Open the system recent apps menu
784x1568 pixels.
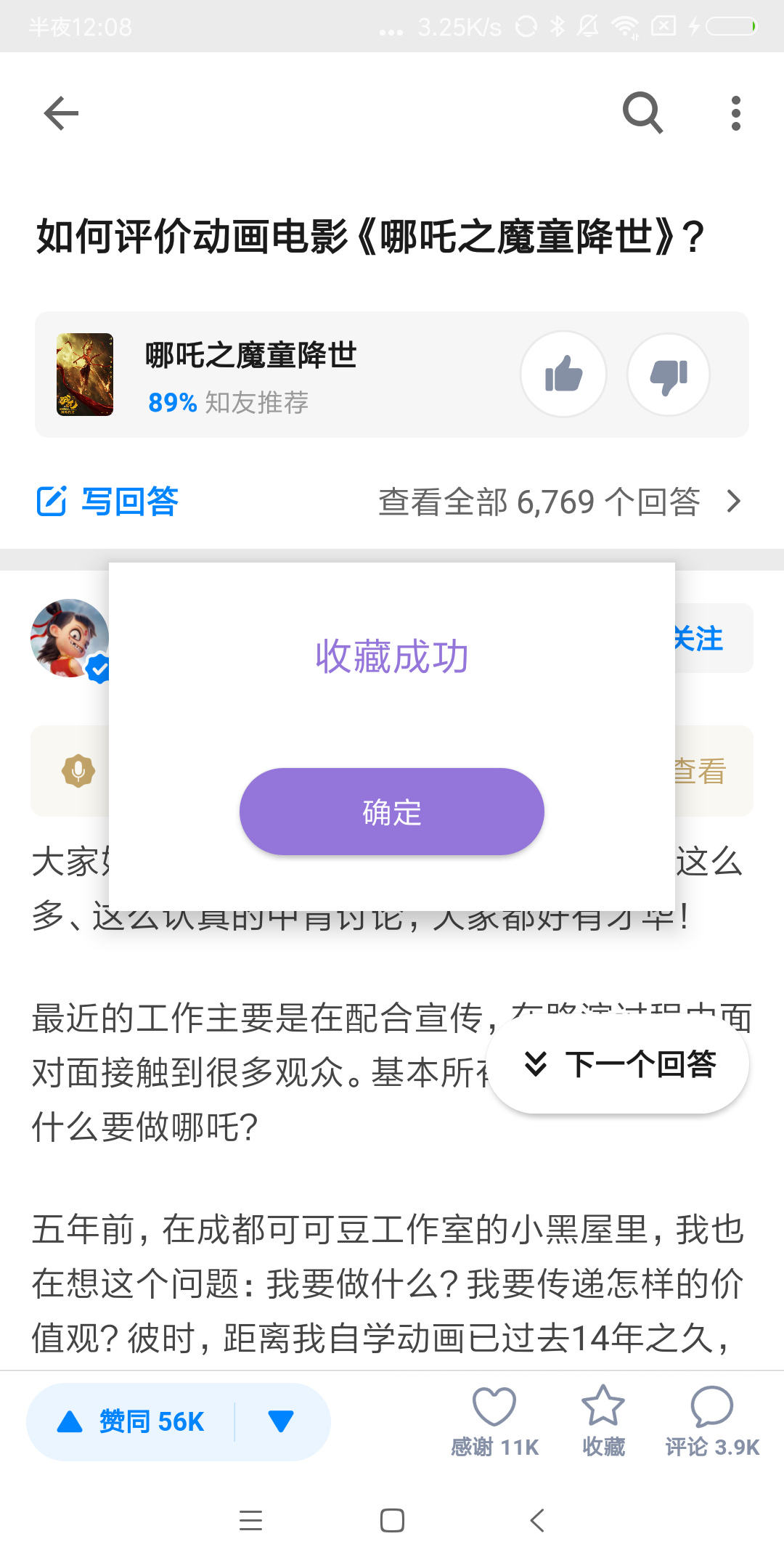pos(250,1520)
